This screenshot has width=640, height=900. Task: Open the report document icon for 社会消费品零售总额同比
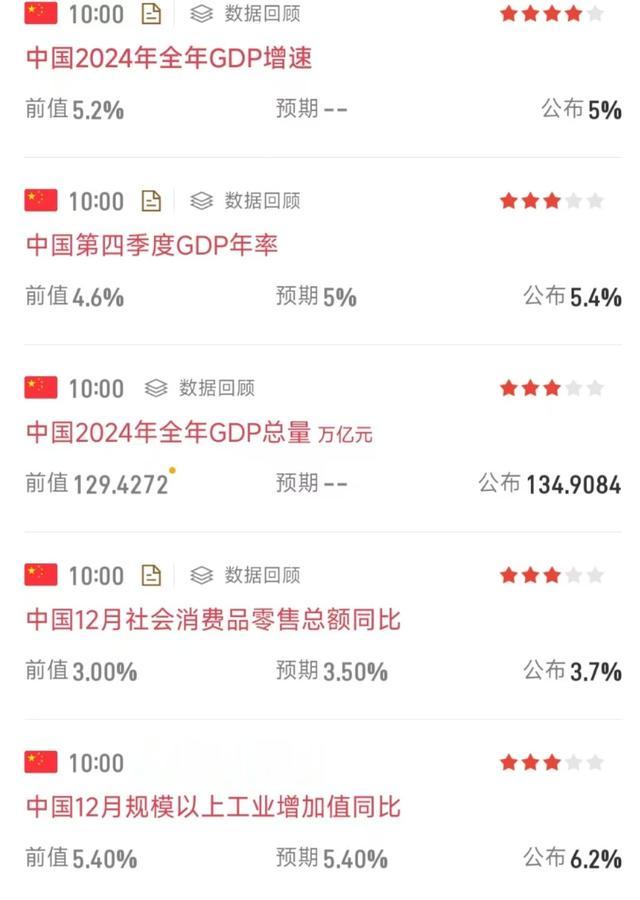151,575
